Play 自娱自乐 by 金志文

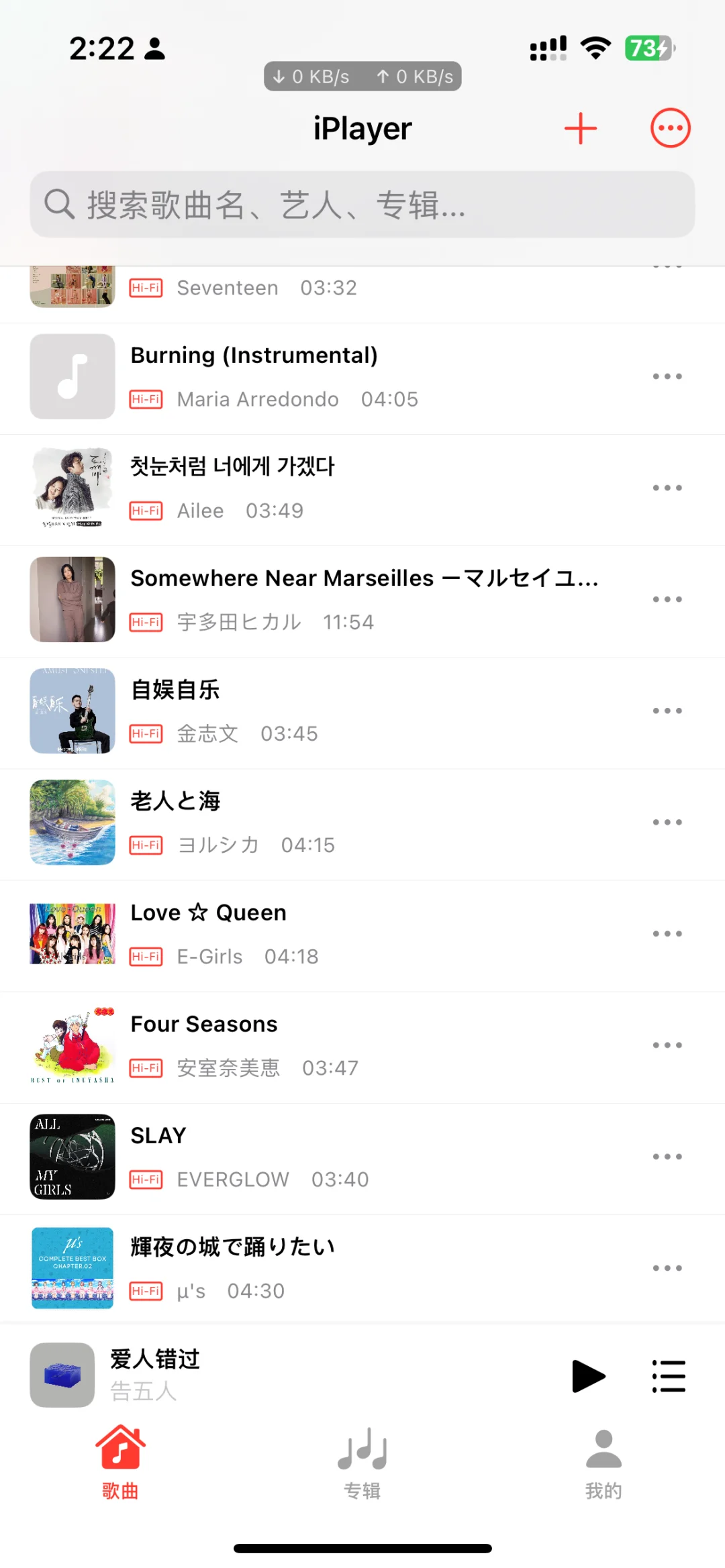(336, 711)
